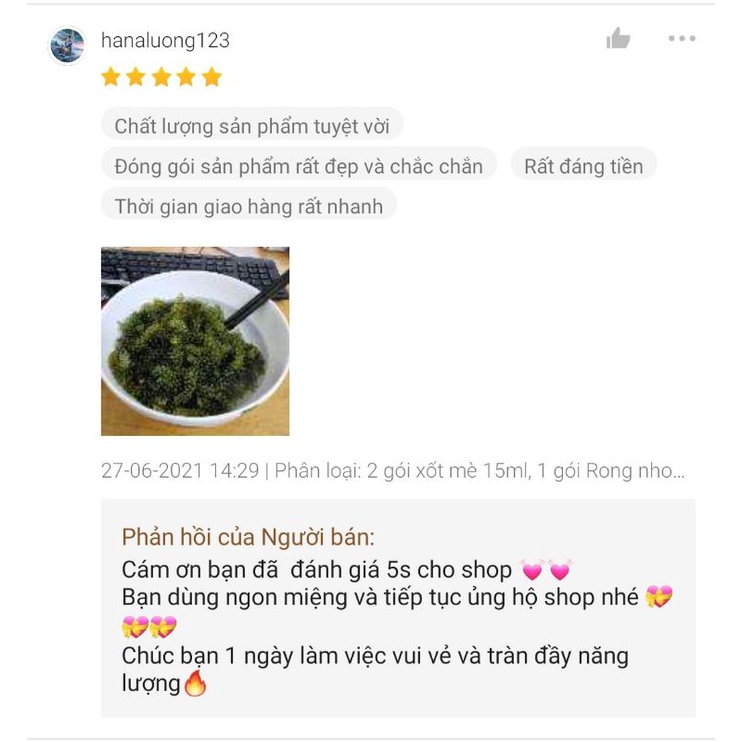Like hanaluong123's review

tap(618, 39)
